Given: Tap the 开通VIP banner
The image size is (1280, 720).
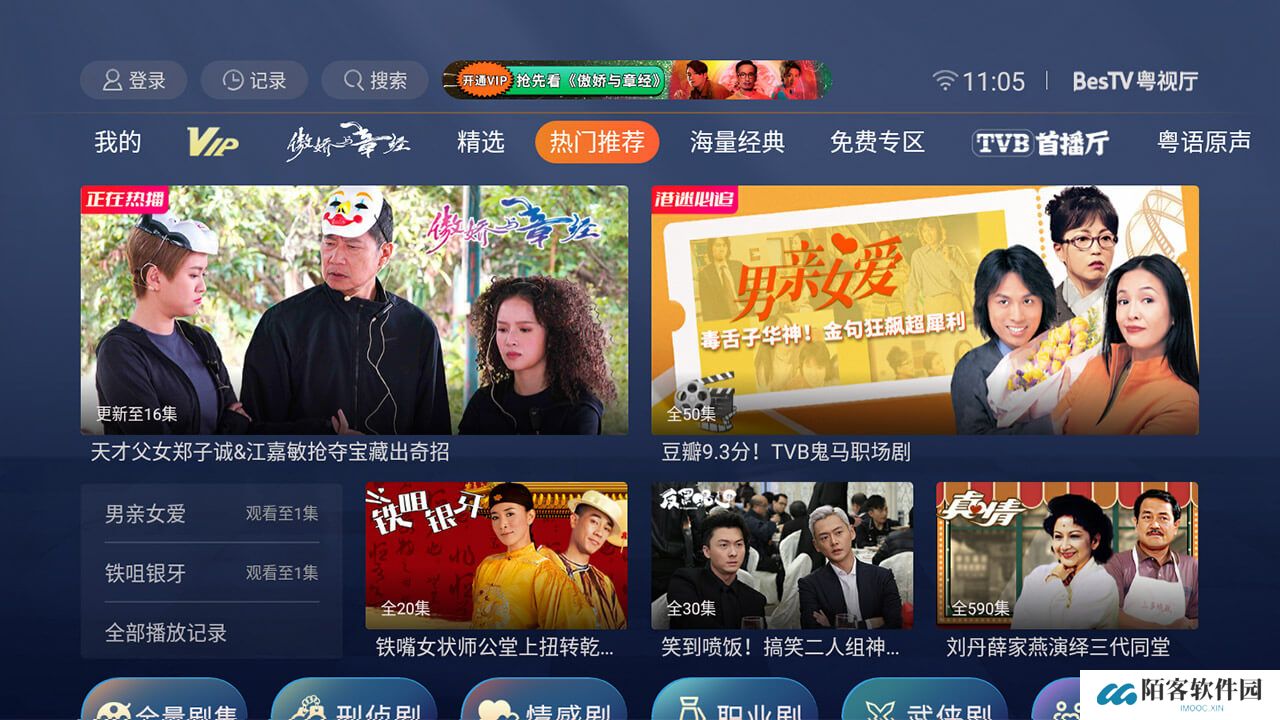Looking at the screenshot, I should pos(636,81).
